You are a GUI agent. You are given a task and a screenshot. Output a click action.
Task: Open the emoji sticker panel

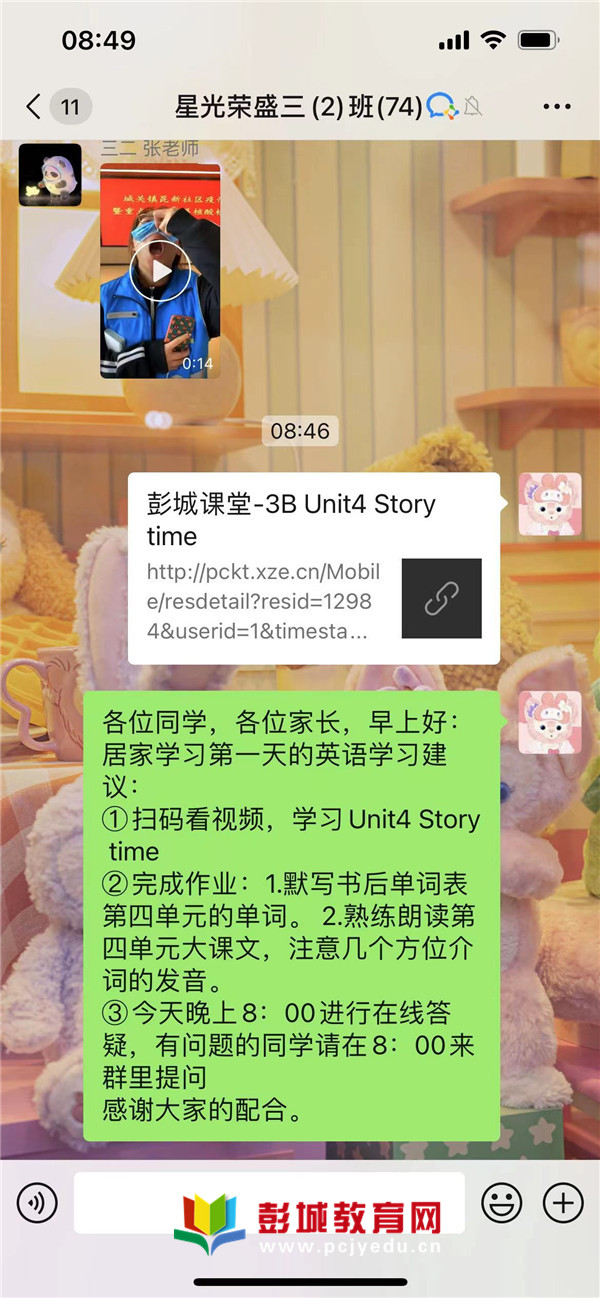point(501,1203)
